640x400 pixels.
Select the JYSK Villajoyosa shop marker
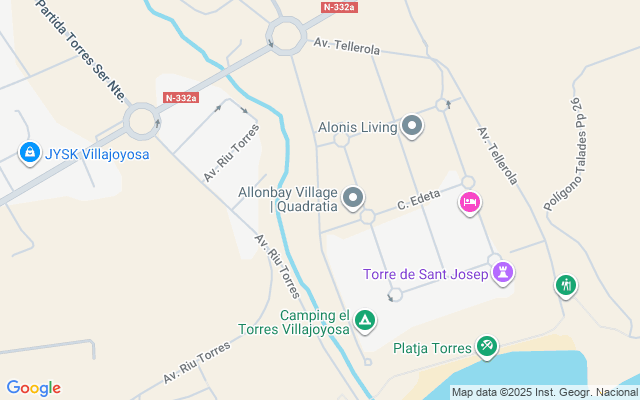[29, 154]
